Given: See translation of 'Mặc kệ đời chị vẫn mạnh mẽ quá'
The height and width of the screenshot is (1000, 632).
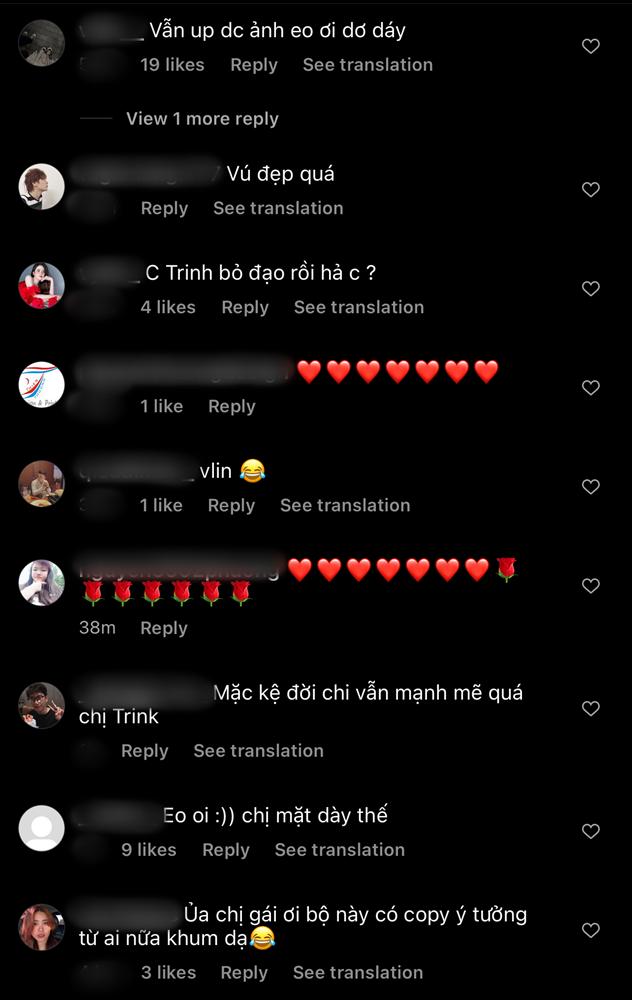Looking at the screenshot, I should pos(258,751).
